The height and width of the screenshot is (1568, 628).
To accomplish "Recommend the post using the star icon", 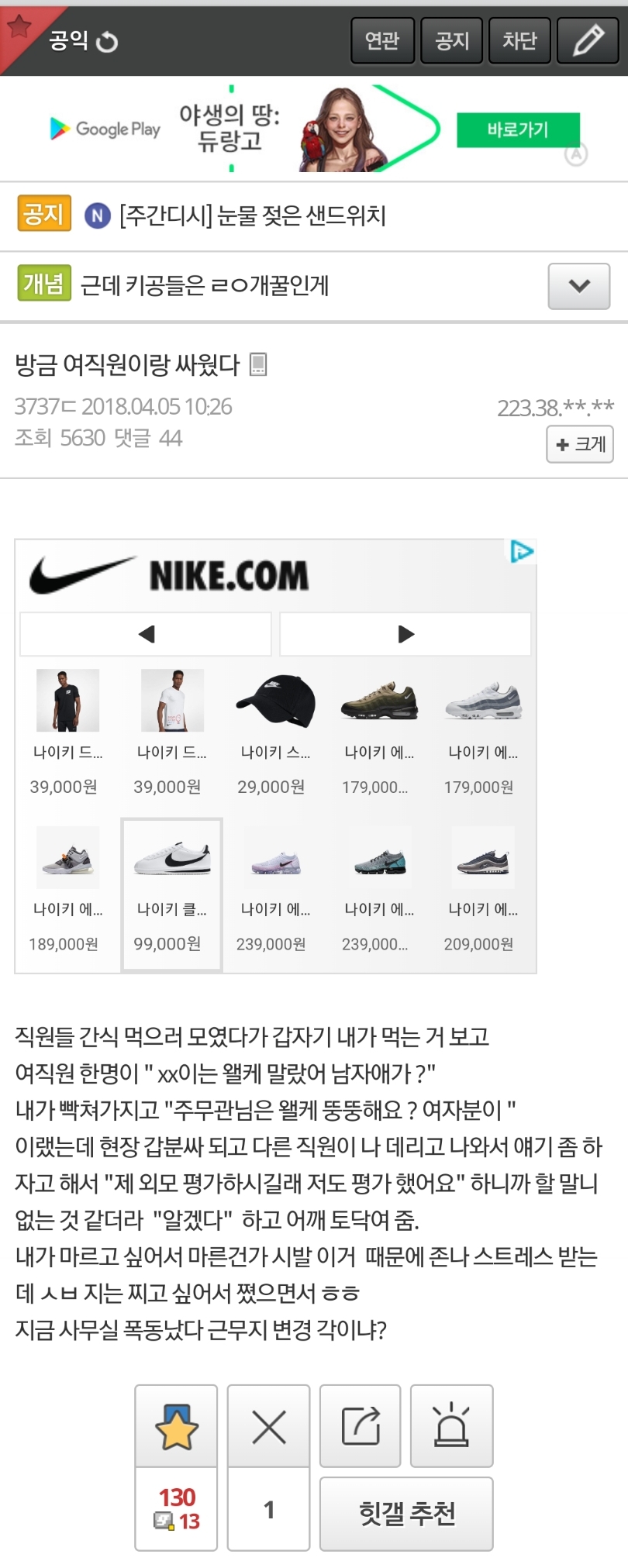I will click(x=175, y=1425).
